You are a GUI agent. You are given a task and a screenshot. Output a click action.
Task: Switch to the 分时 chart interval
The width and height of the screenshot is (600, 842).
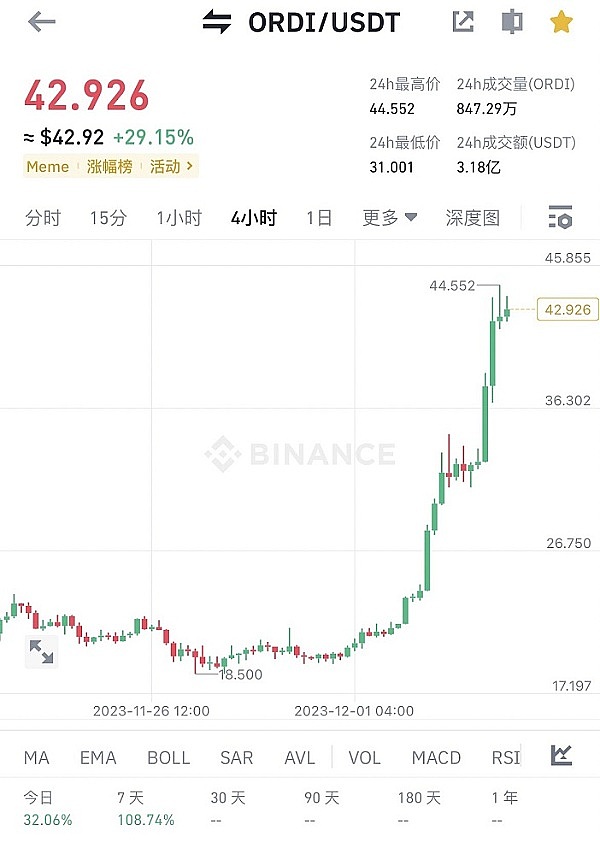pos(43,218)
